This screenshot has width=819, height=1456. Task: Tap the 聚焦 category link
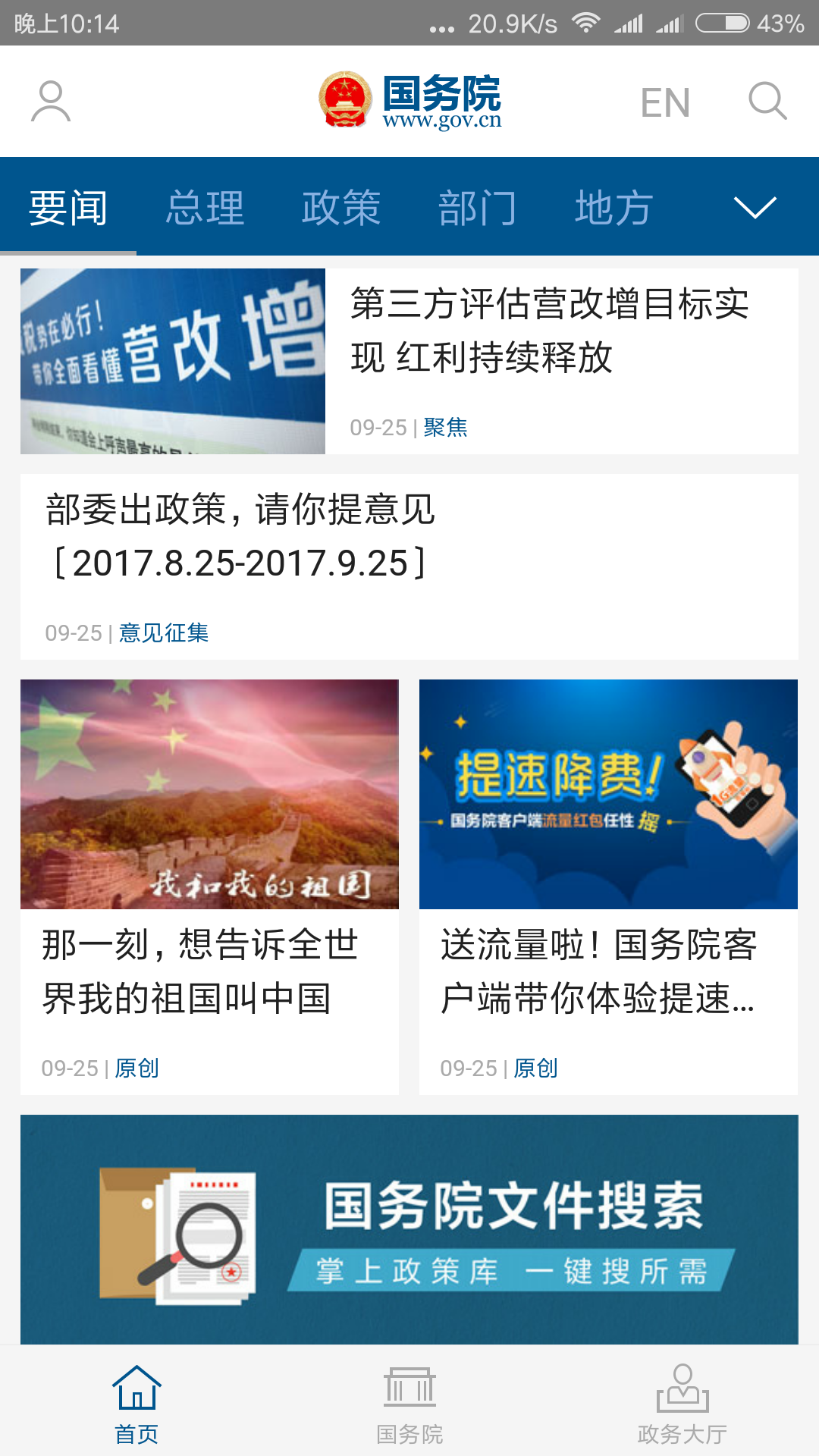coord(445,428)
